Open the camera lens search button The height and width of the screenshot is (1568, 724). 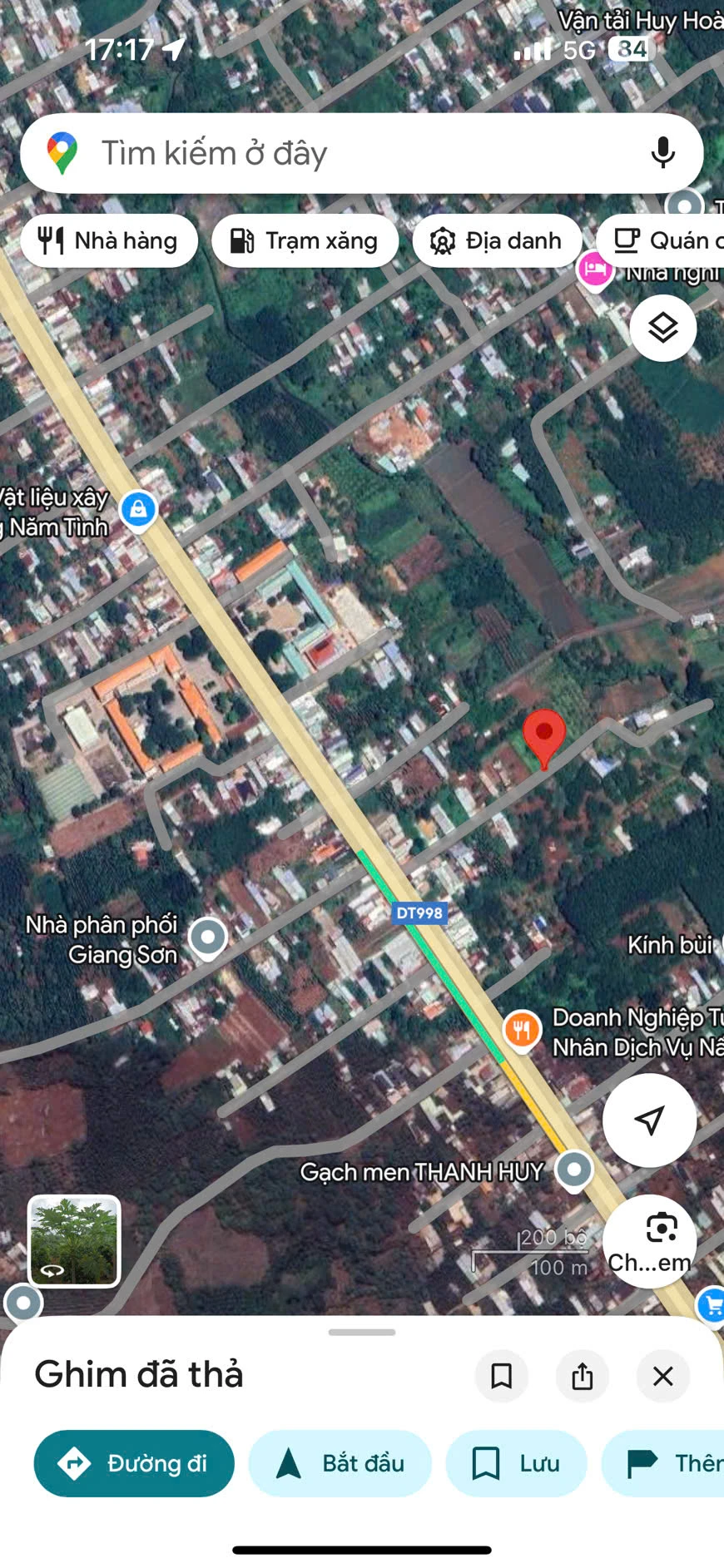pyautogui.click(x=650, y=1241)
